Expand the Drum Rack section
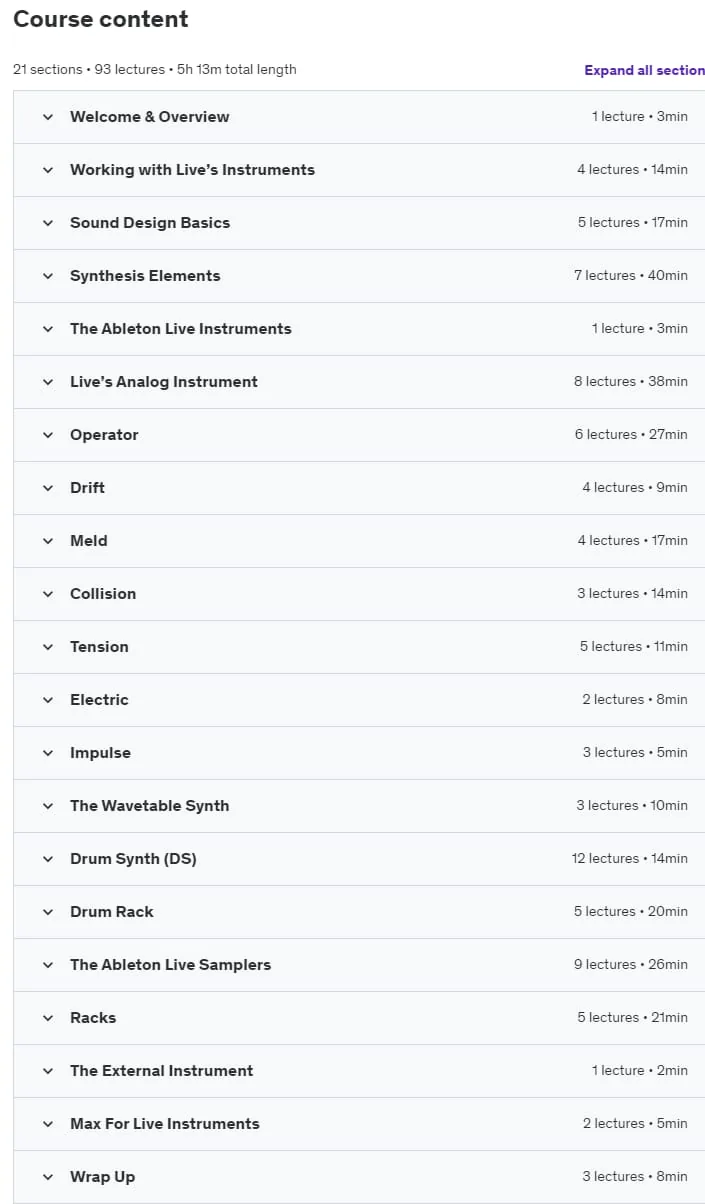The image size is (705, 1204). 359,912
